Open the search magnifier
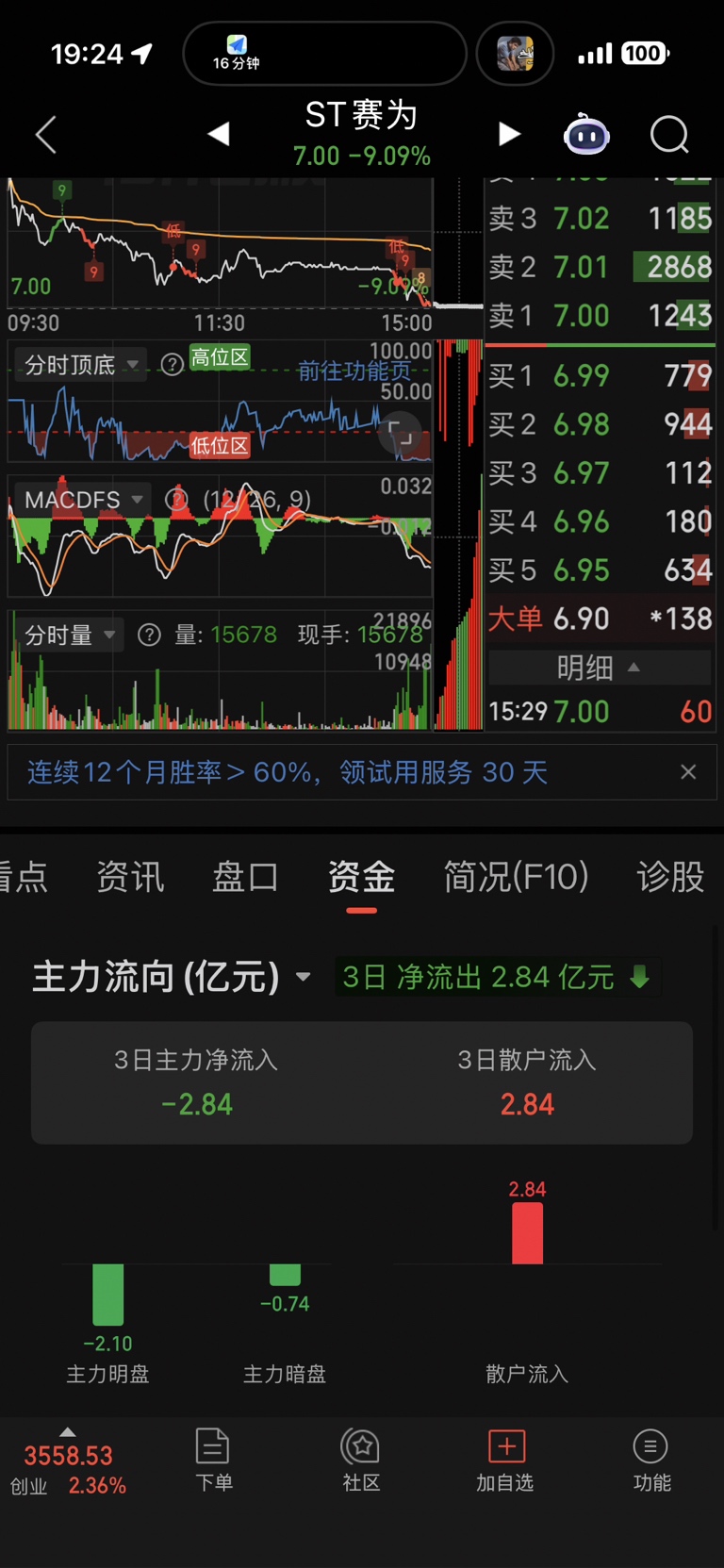 click(669, 135)
